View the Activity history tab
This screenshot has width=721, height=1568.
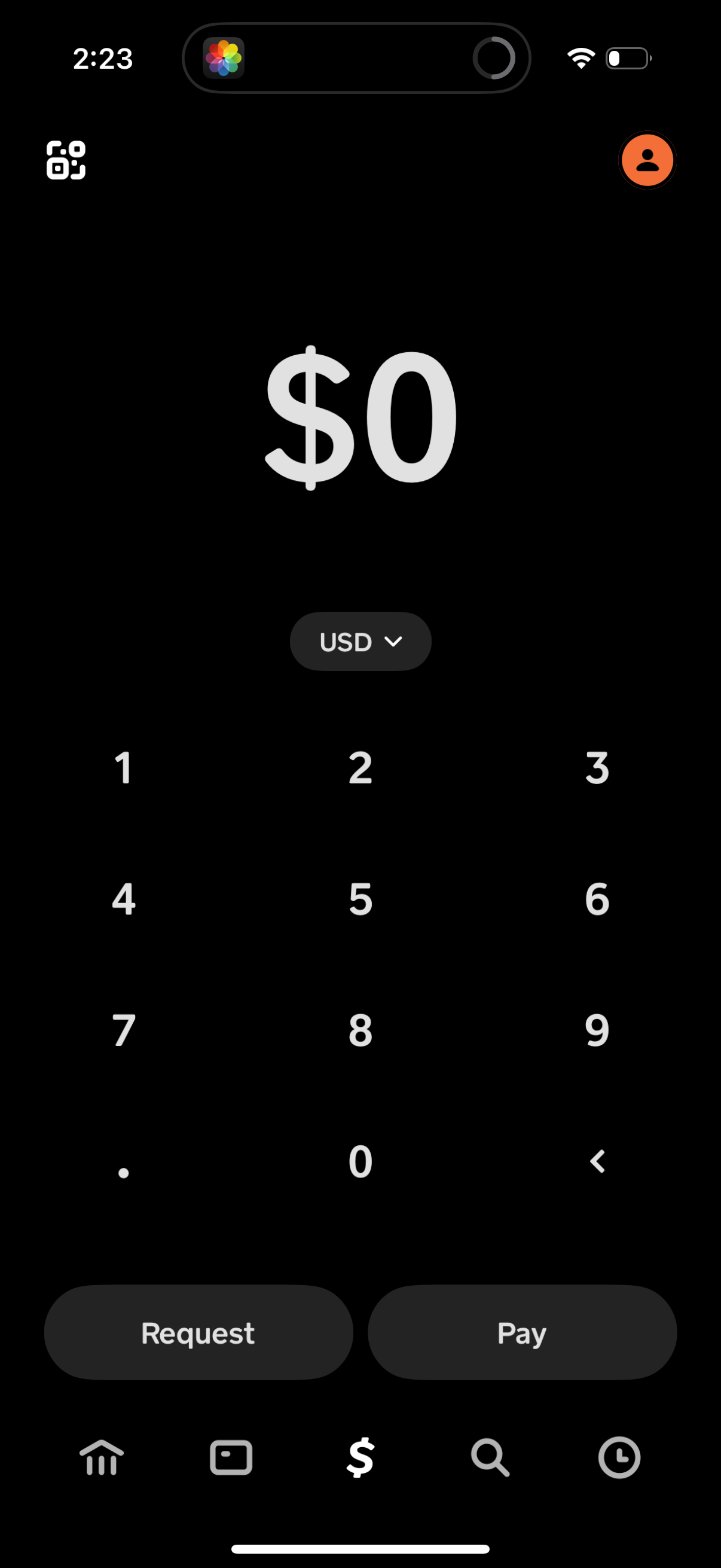[619, 1457]
